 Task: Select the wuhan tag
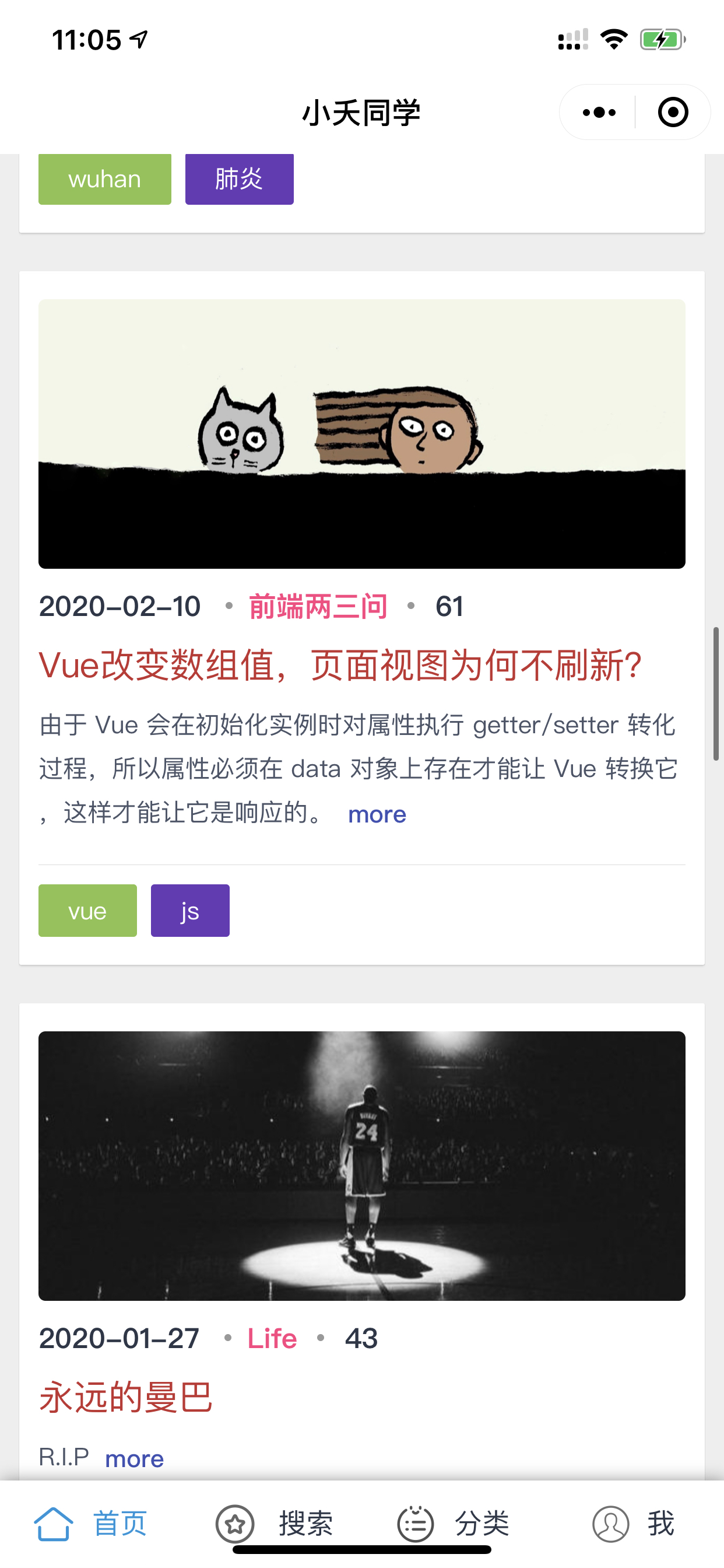pyautogui.click(x=105, y=180)
